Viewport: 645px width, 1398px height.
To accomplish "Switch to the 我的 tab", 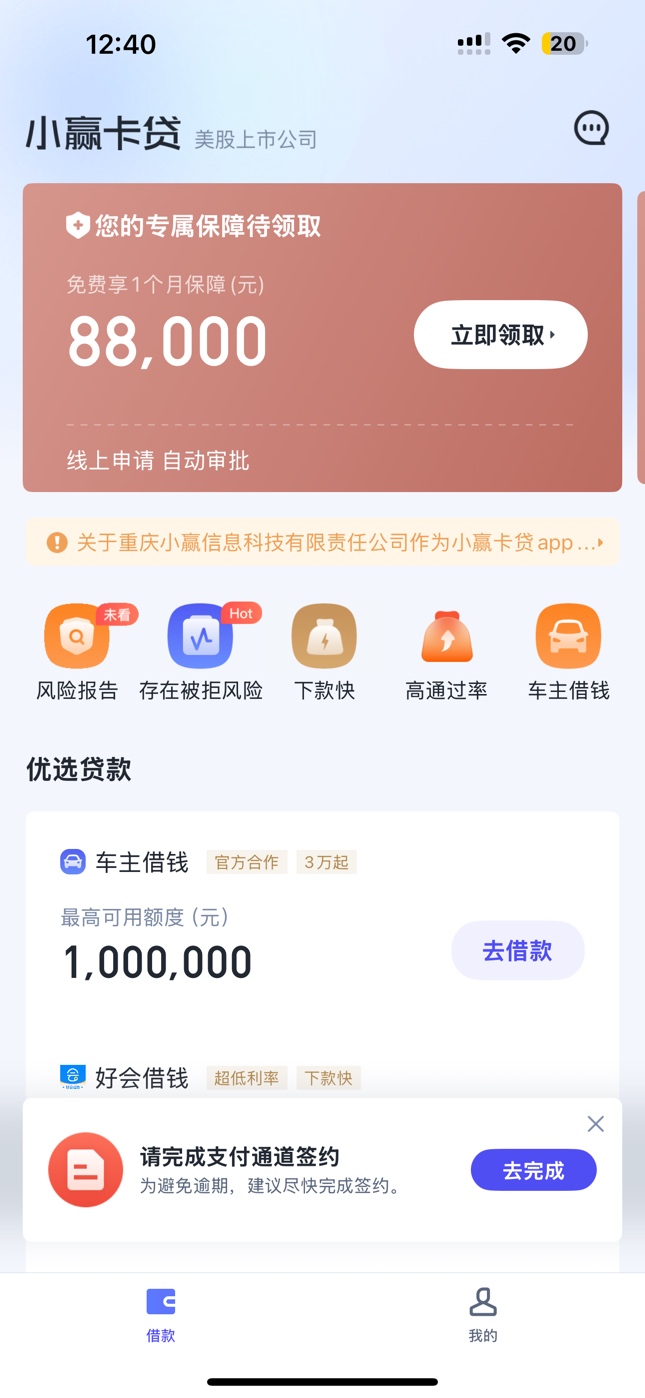I will 483,1315.
